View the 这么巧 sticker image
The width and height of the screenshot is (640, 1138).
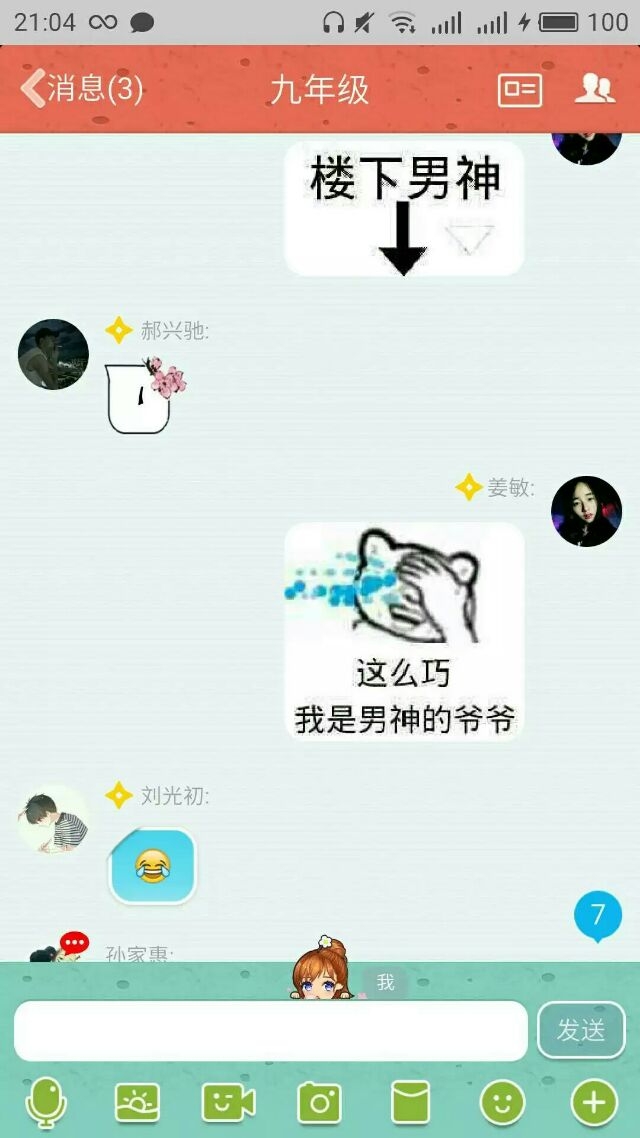click(404, 631)
